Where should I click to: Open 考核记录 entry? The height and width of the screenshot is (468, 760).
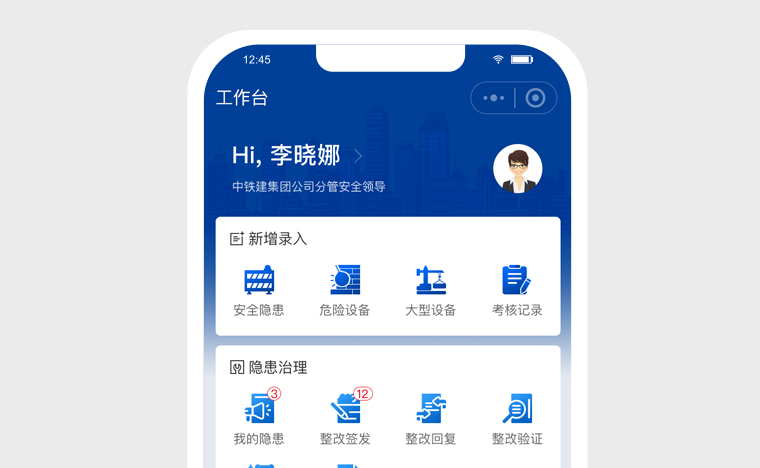tap(517, 290)
